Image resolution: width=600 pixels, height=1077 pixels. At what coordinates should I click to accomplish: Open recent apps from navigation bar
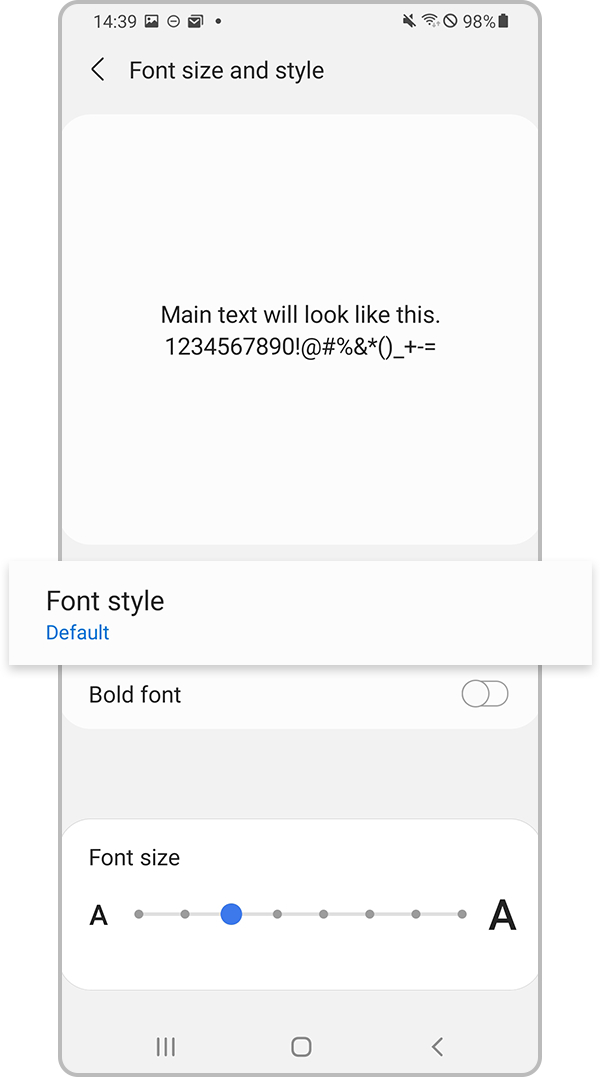click(x=166, y=1047)
